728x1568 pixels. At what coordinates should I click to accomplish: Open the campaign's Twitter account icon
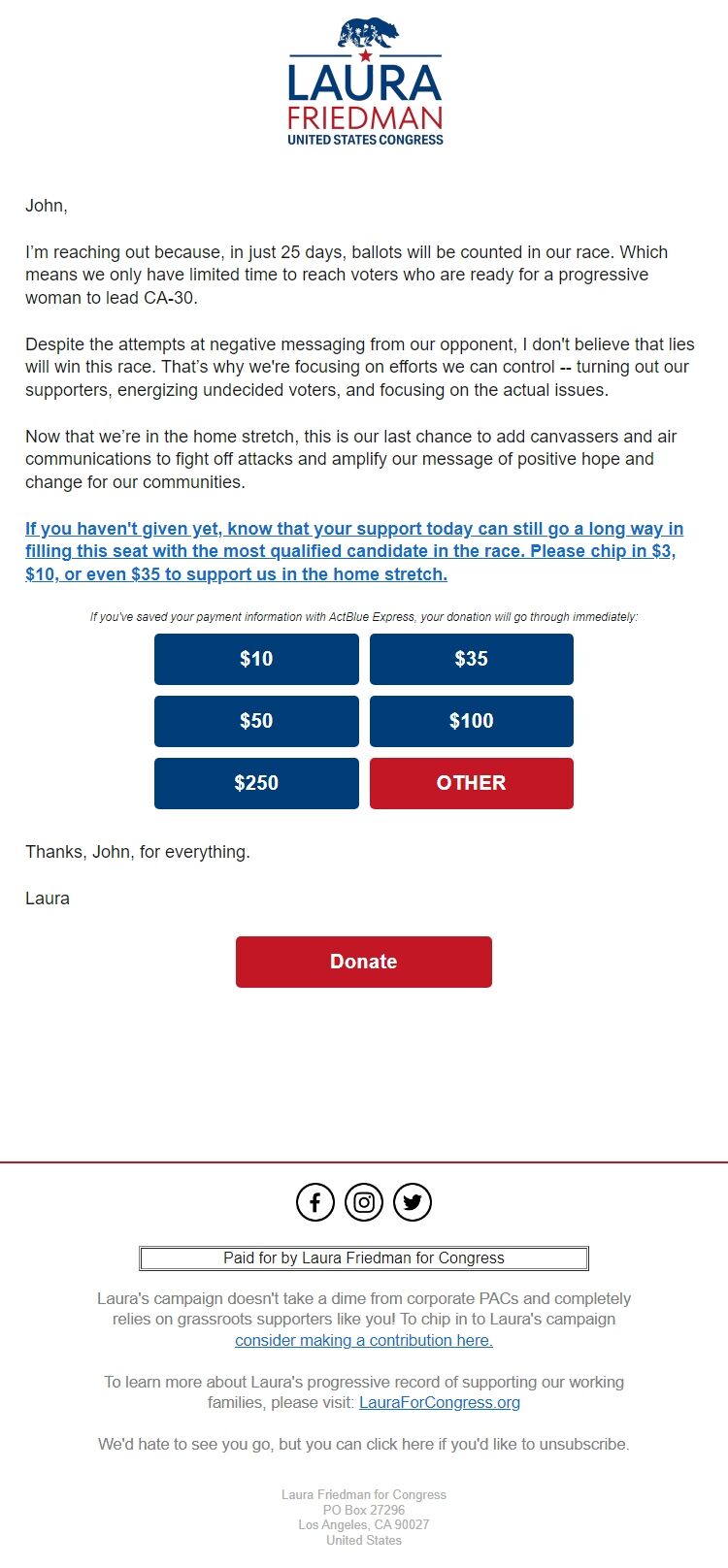pyautogui.click(x=412, y=1202)
